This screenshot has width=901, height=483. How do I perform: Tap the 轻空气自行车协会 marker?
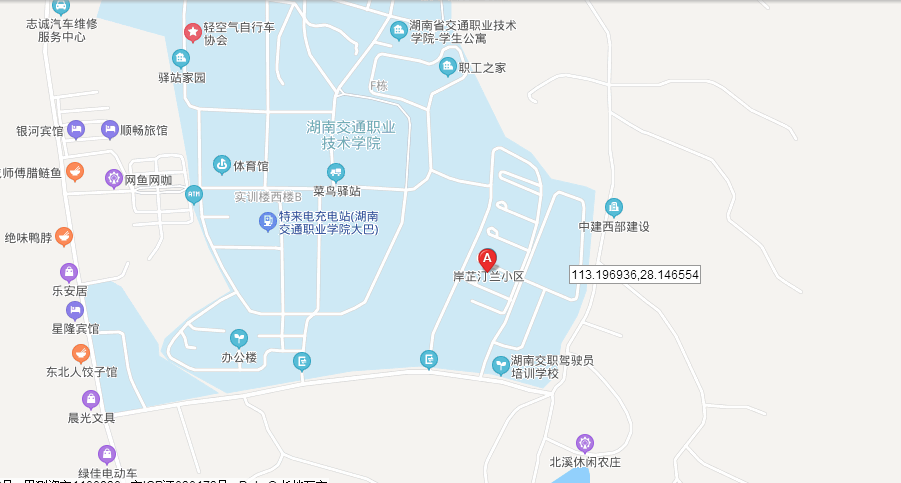(x=192, y=33)
